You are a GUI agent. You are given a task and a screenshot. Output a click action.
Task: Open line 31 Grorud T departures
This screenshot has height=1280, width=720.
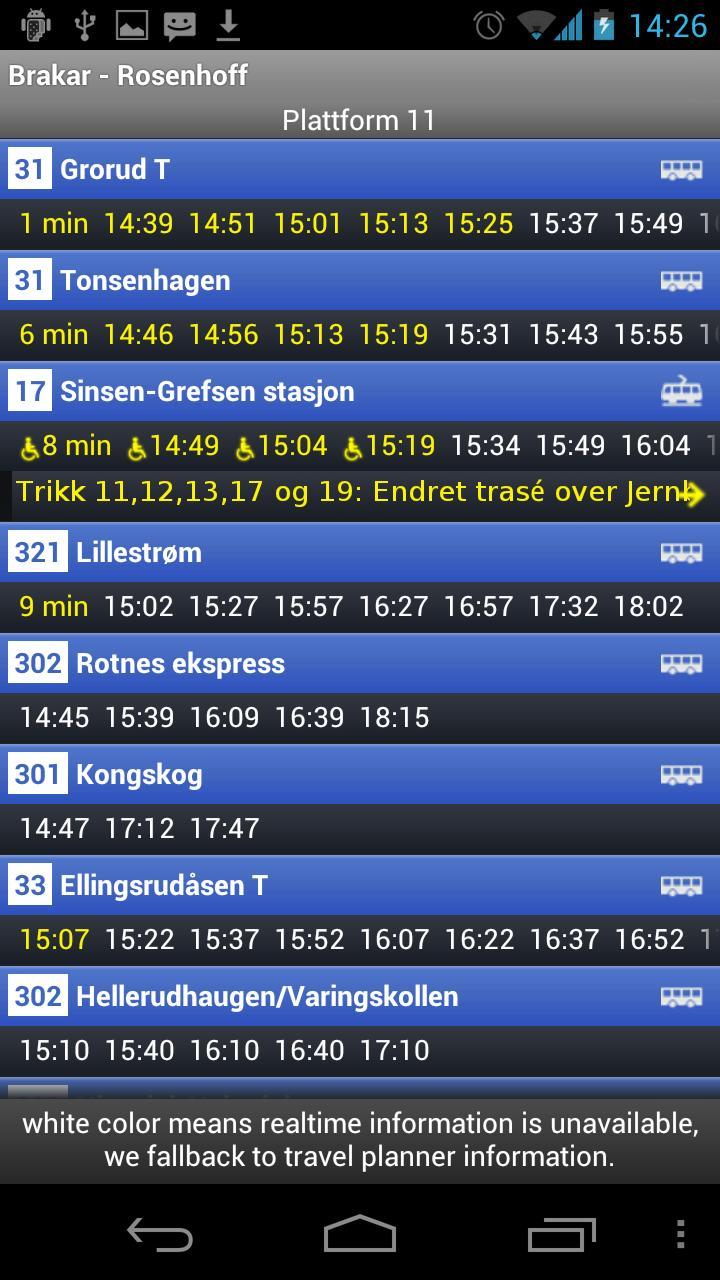point(360,169)
